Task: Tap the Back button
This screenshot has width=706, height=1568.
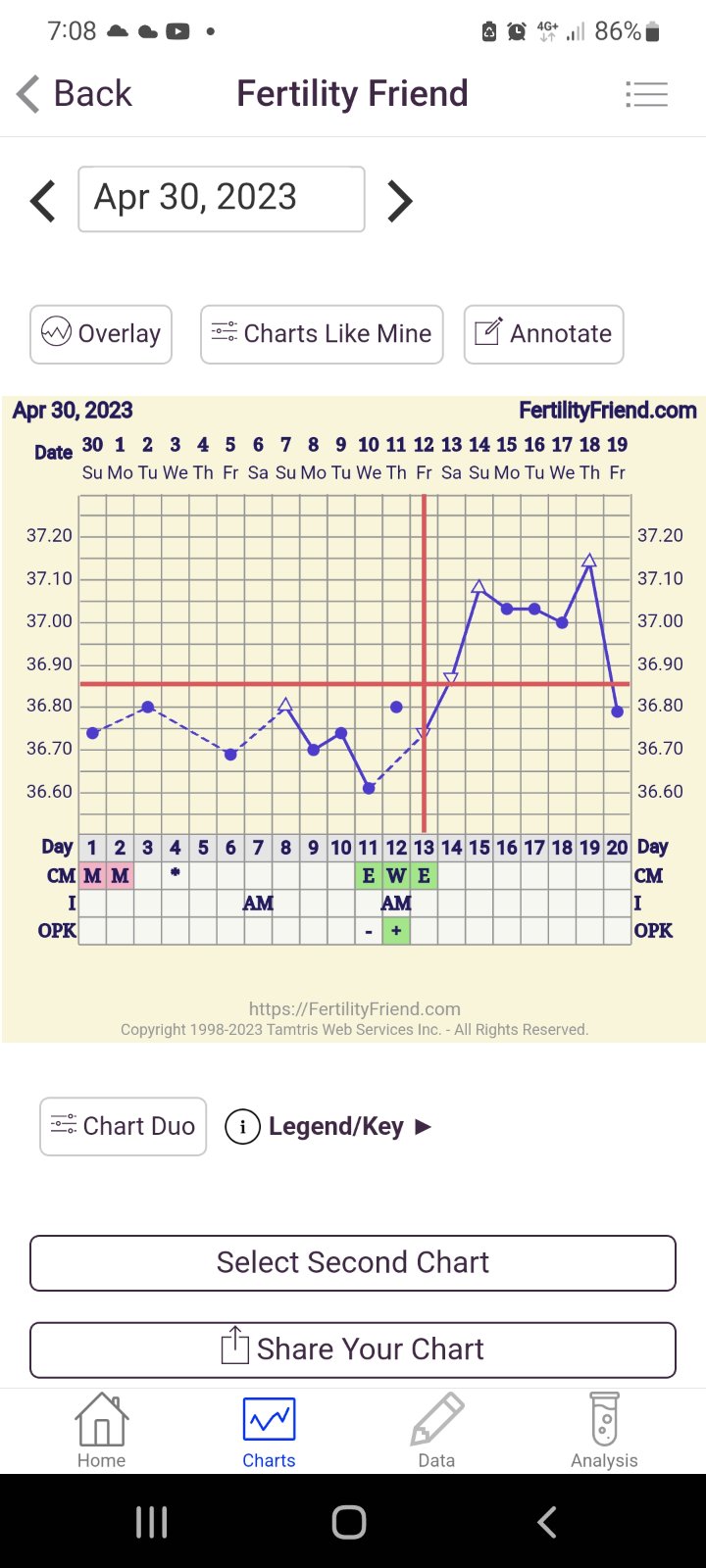Action: 75,94
